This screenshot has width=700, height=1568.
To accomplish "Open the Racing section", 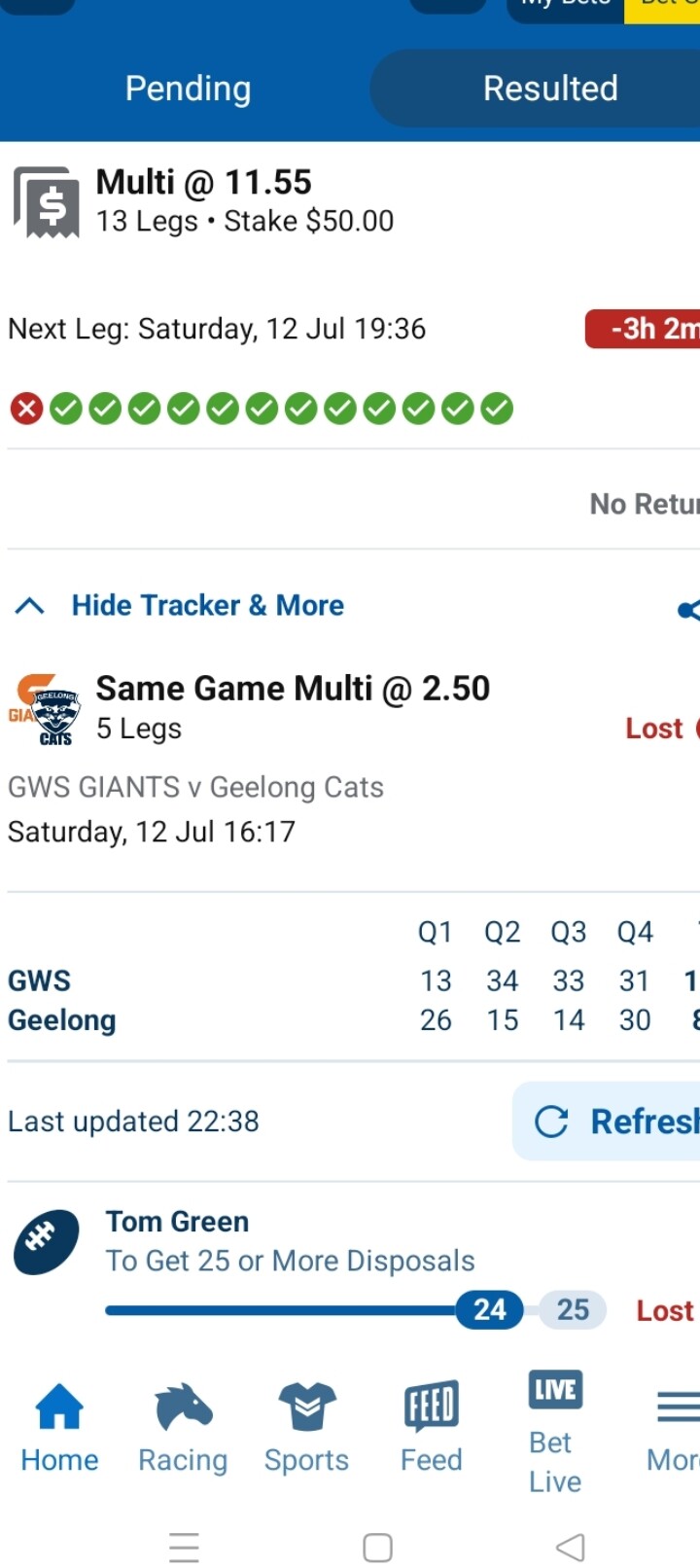I will (183, 1428).
